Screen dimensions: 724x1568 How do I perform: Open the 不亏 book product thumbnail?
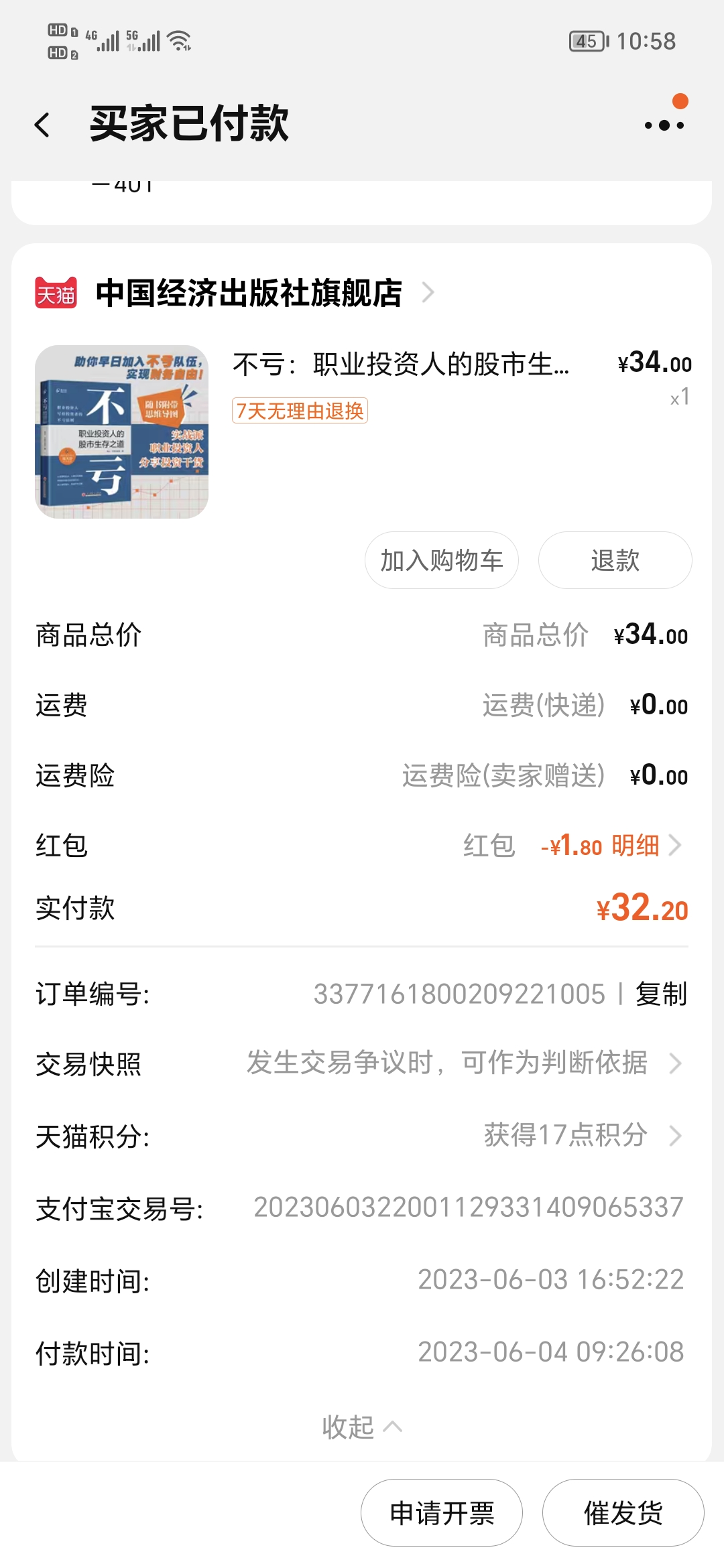pyautogui.click(x=121, y=432)
